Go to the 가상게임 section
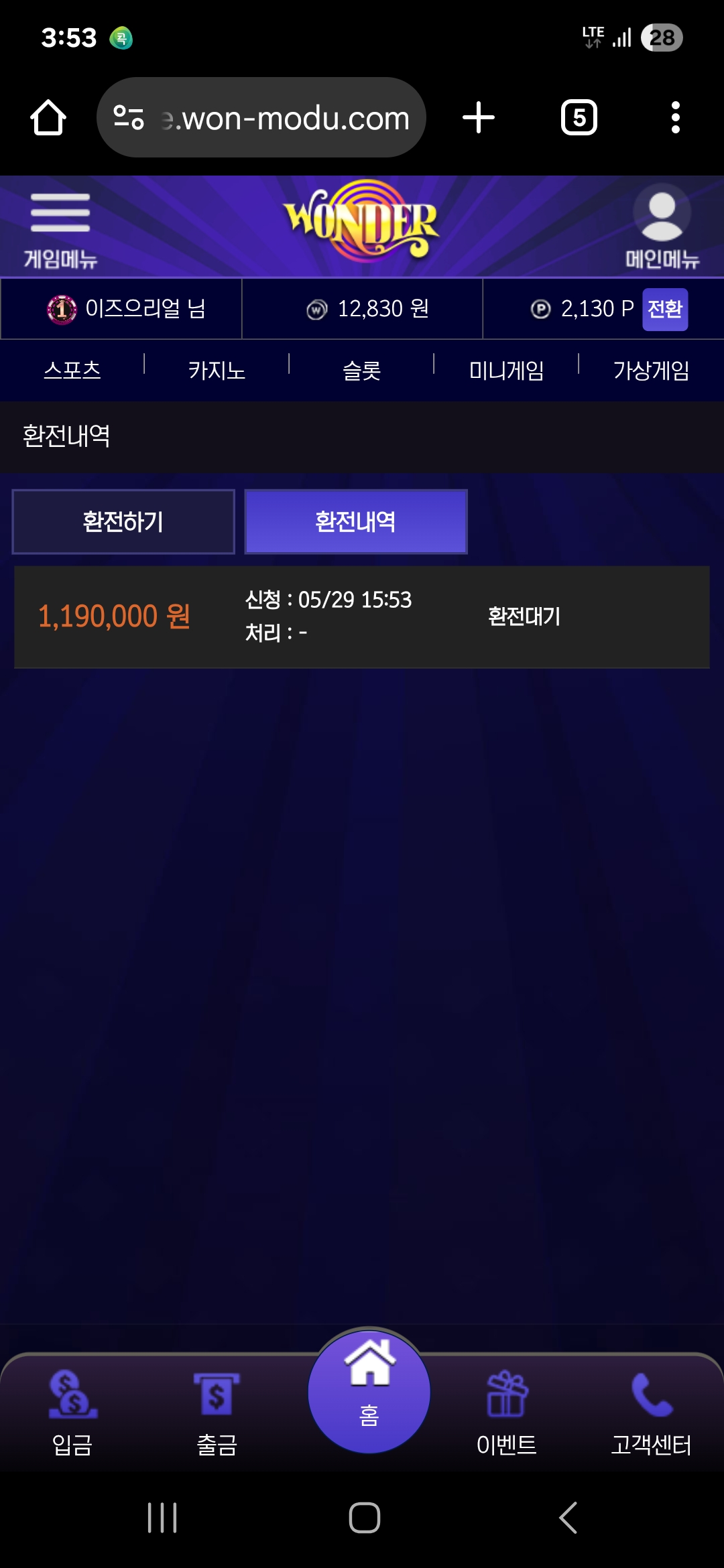This screenshot has height=1568, width=724. click(x=651, y=370)
